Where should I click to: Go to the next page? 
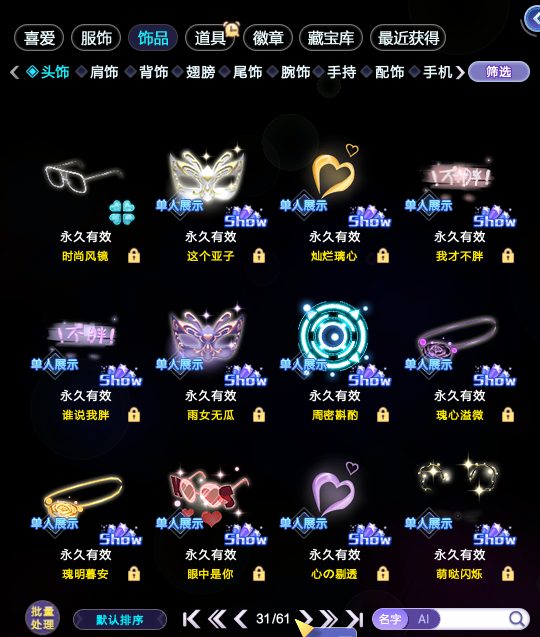pyautogui.click(x=306, y=619)
